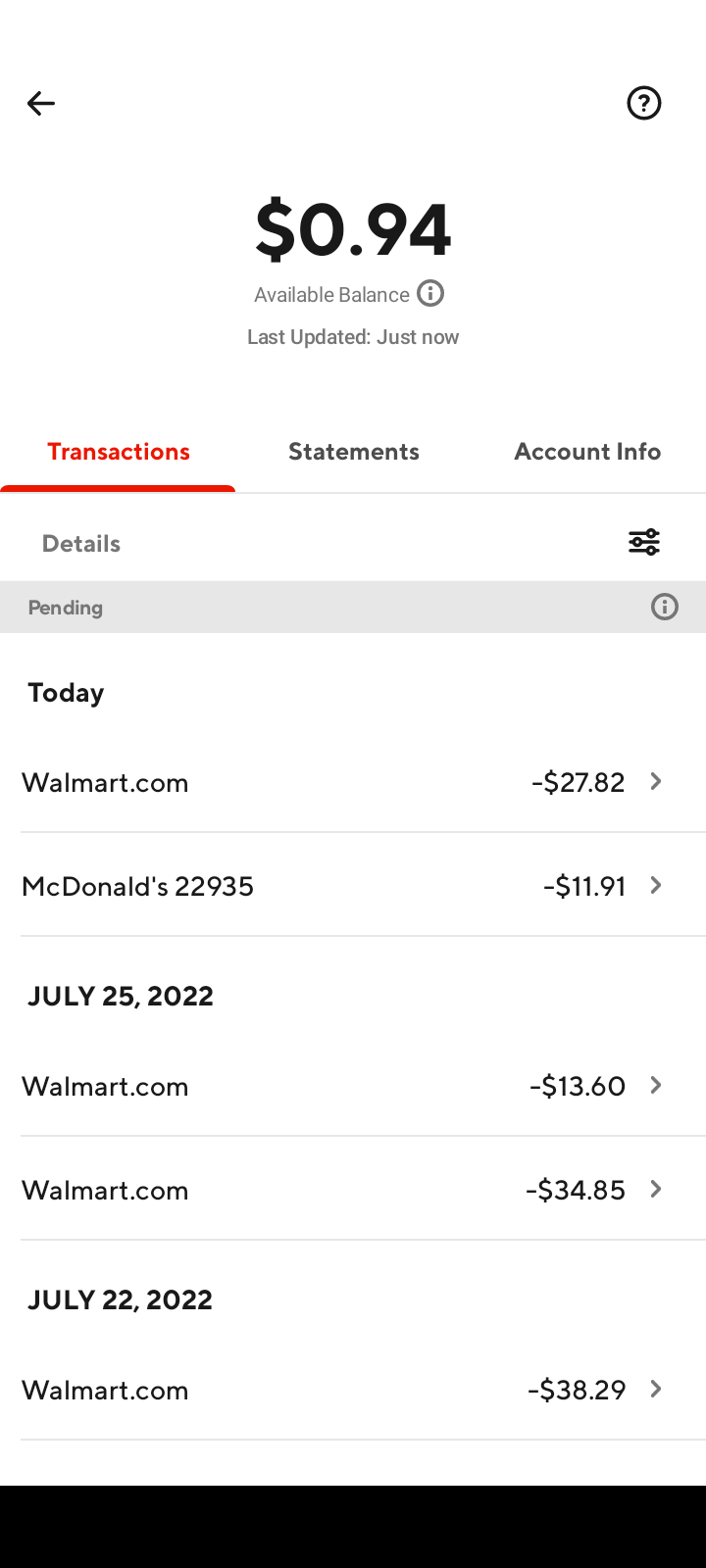The width and height of the screenshot is (706, 1568).
Task: Expand the Walmart.com -$34.85 transaction details
Action: point(655,1189)
